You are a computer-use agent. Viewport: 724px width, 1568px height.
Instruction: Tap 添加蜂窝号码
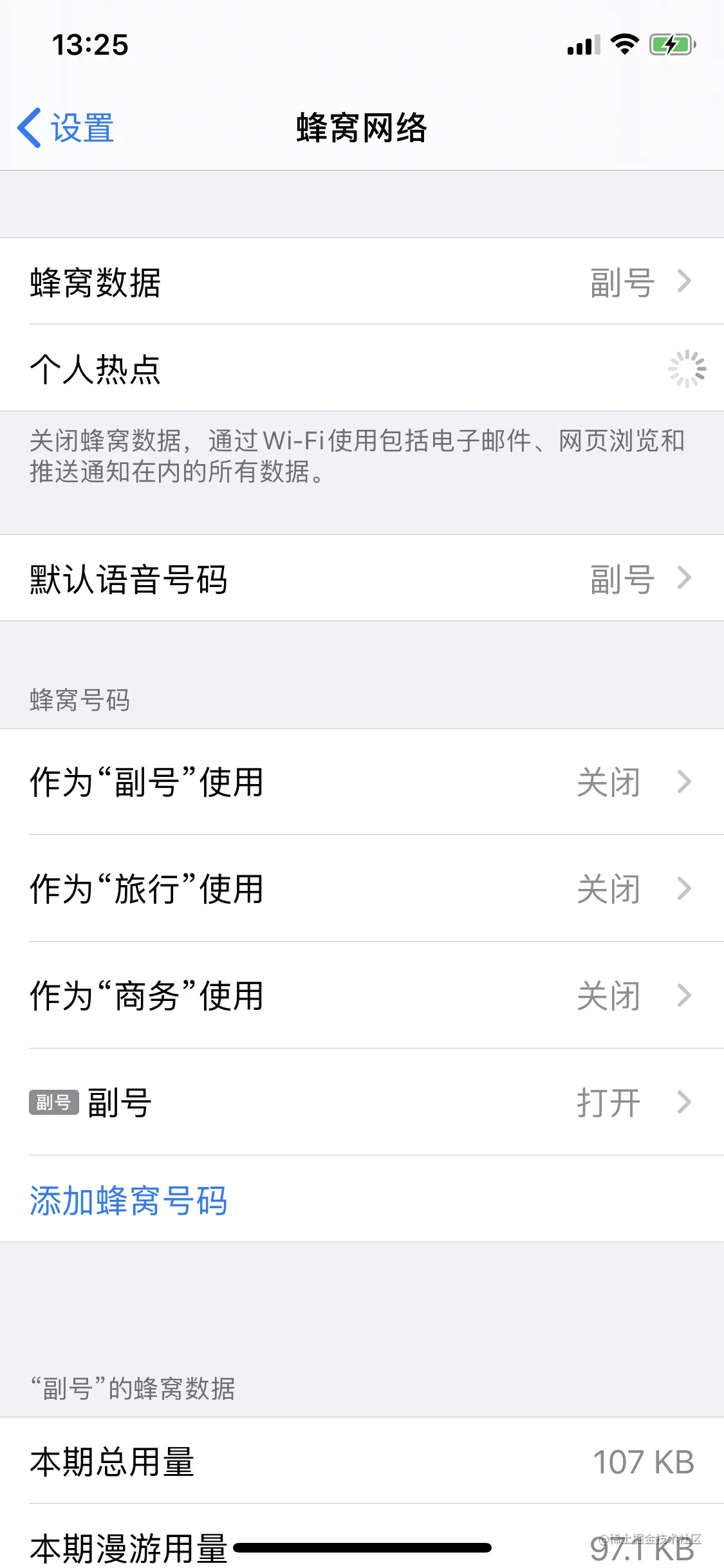click(129, 1200)
